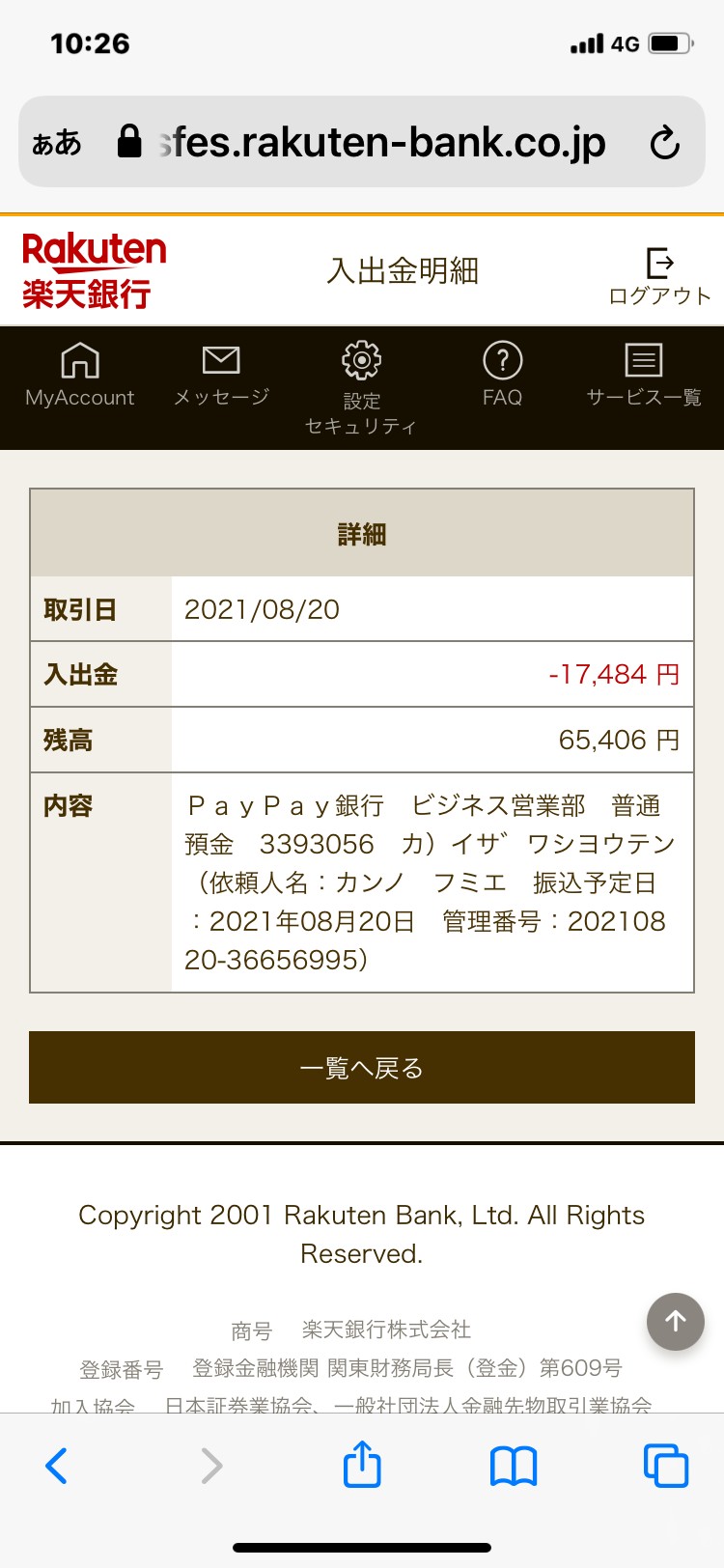Jump to top with the up-arrow button
Viewport: 724px width, 1568px height.
point(676,1322)
